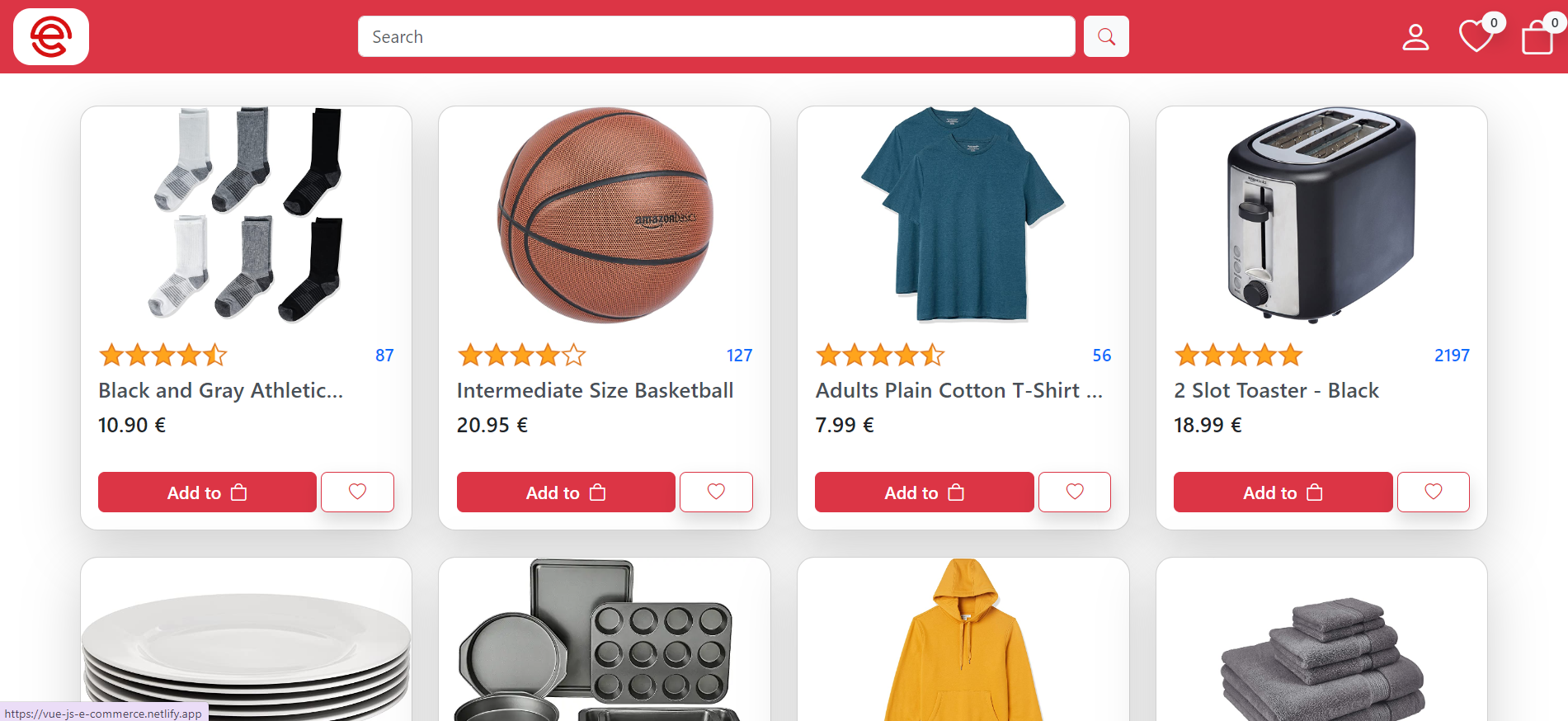Viewport: 1568px width, 721px height.
Task: Add Adults Plain Cotton T-Shirt to bag
Action: [924, 492]
